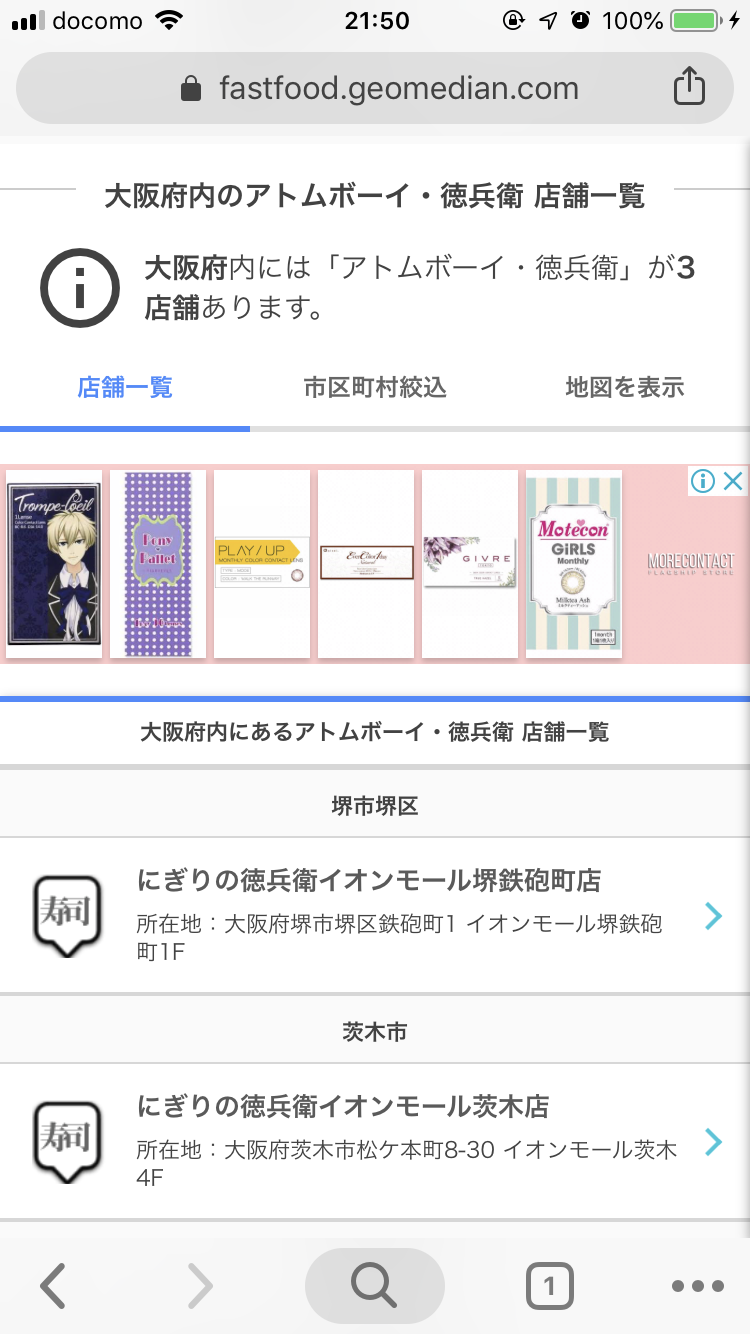Close the contact lens ad banner
The width and height of the screenshot is (750, 1334).
point(732,482)
